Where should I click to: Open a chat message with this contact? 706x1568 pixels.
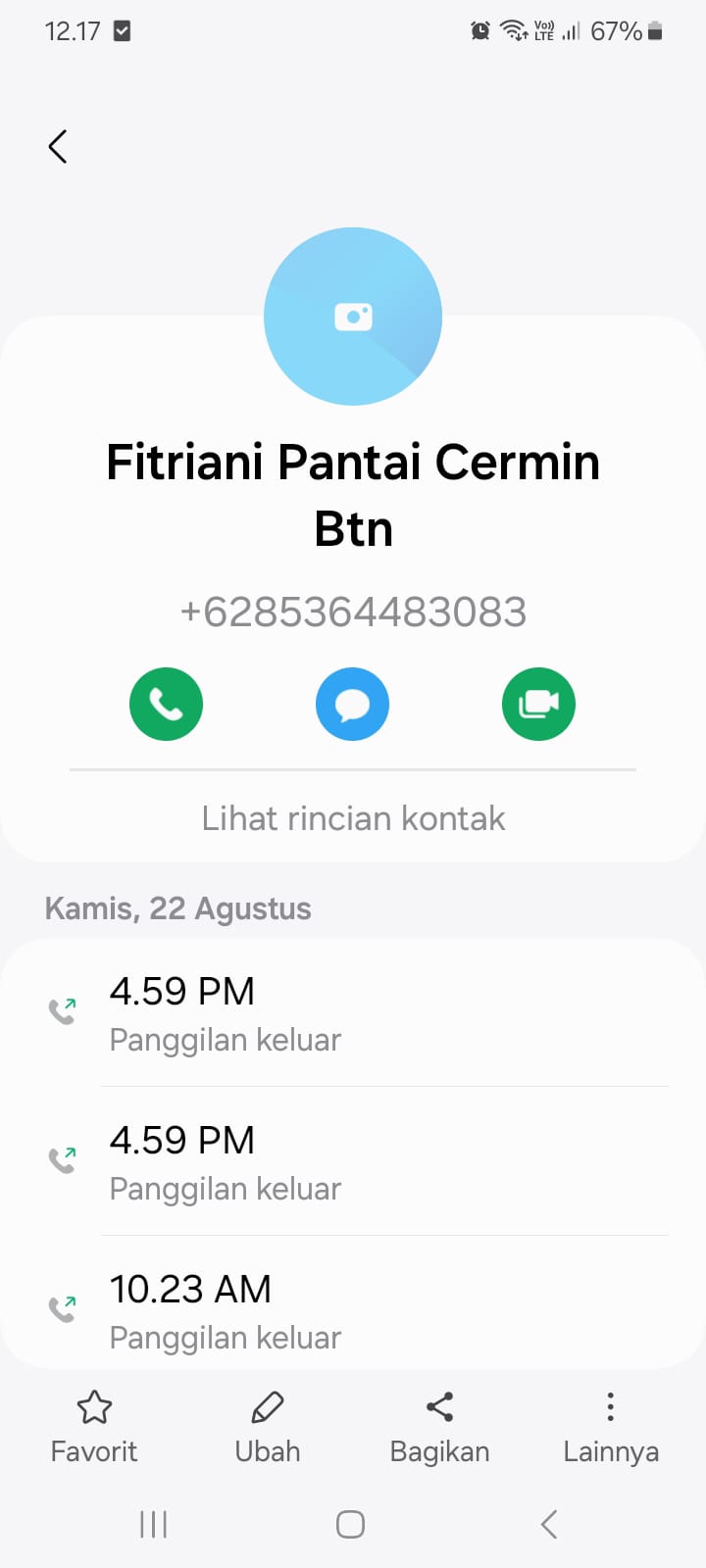pos(352,704)
